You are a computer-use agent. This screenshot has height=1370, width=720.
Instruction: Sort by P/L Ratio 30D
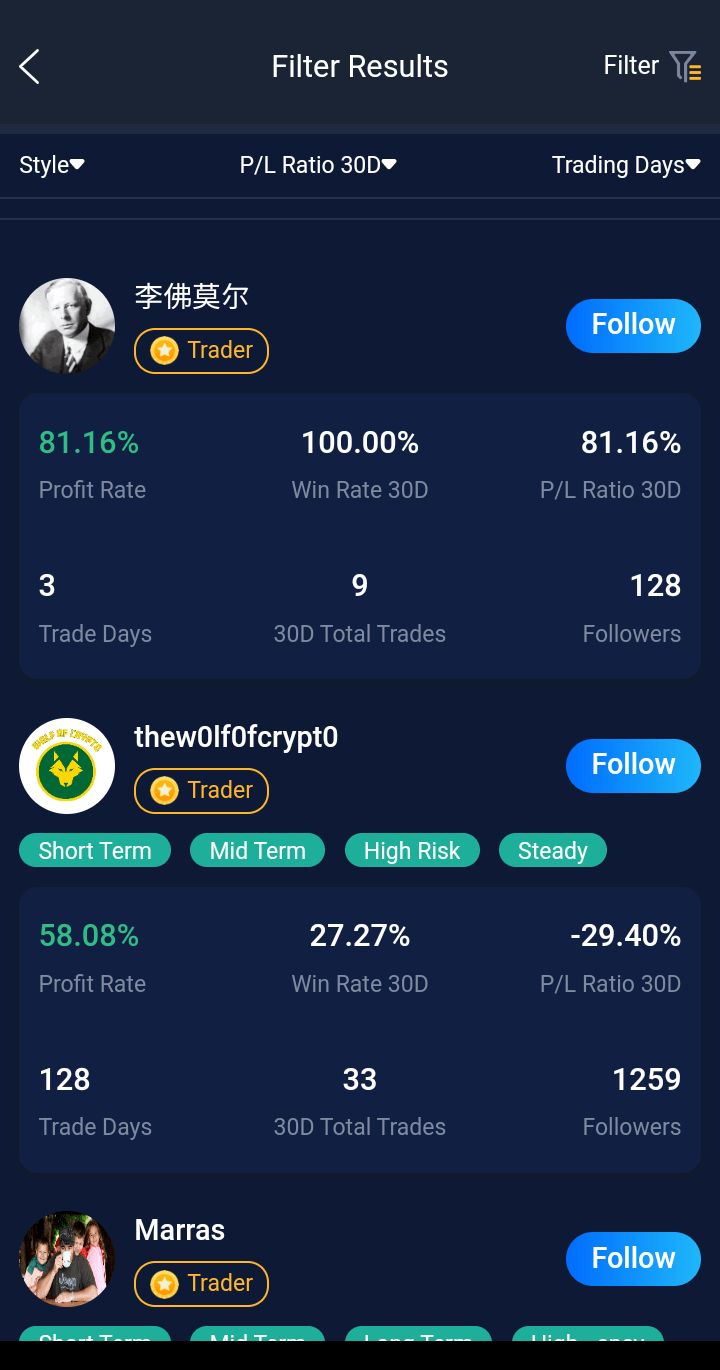(x=318, y=165)
